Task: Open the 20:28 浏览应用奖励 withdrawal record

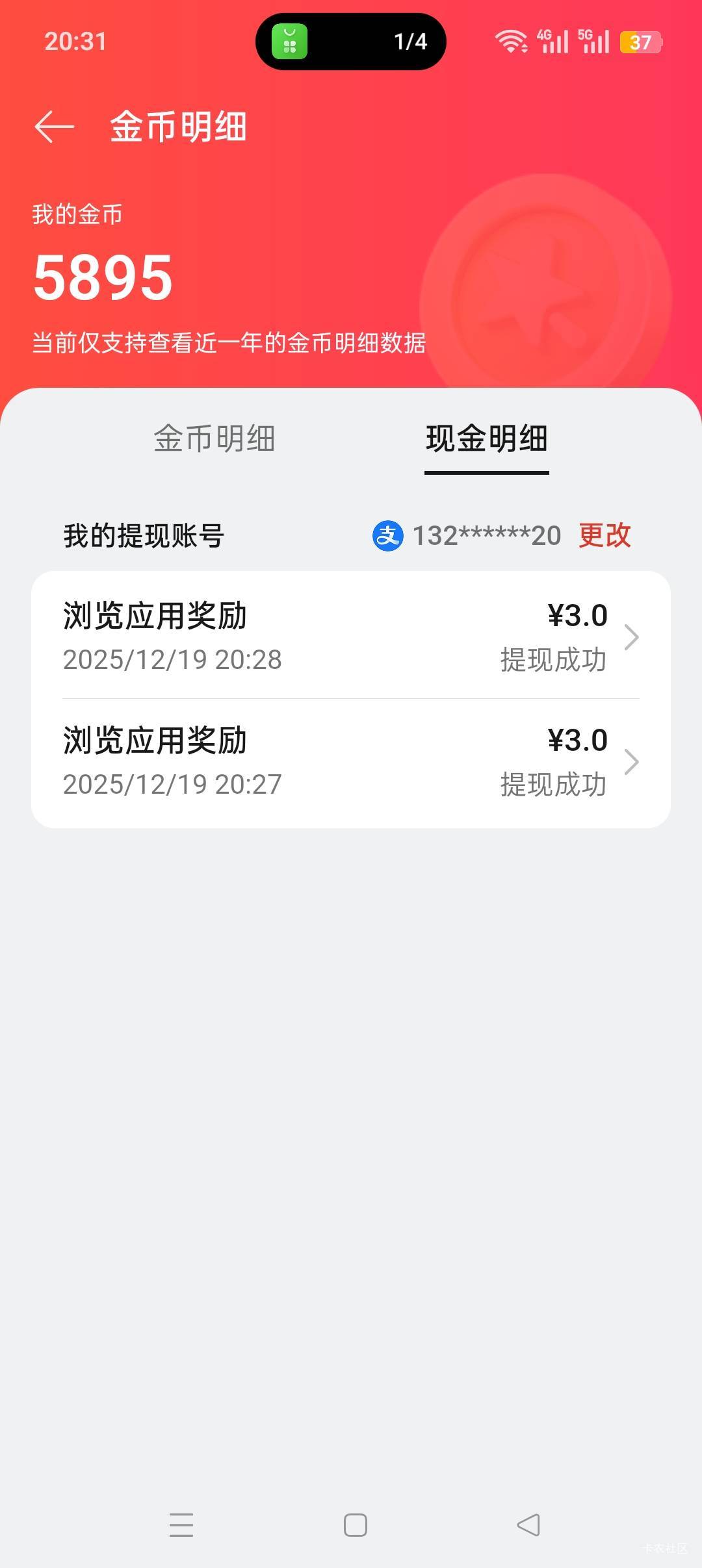Action: click(351, 637)
